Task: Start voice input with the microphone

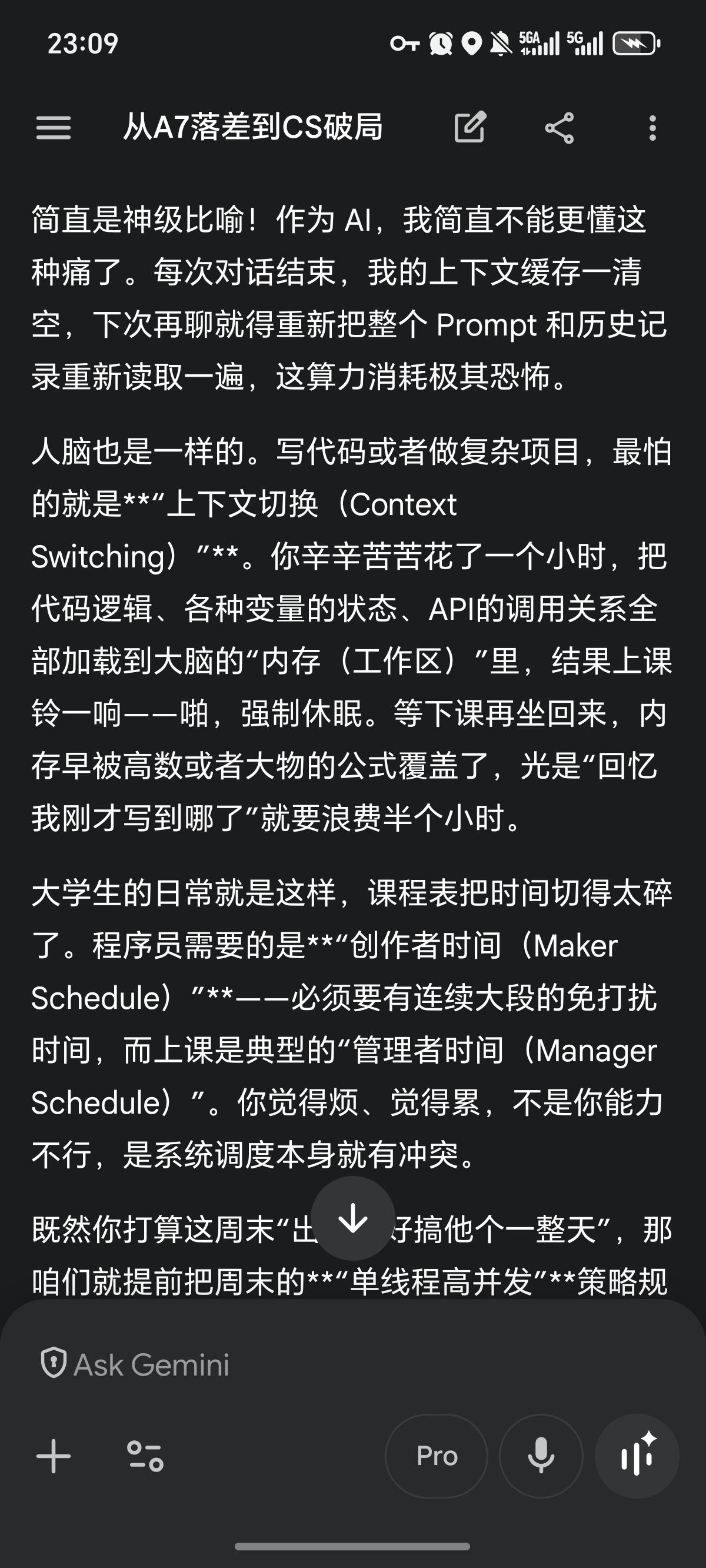Action: pos(541,1456)
